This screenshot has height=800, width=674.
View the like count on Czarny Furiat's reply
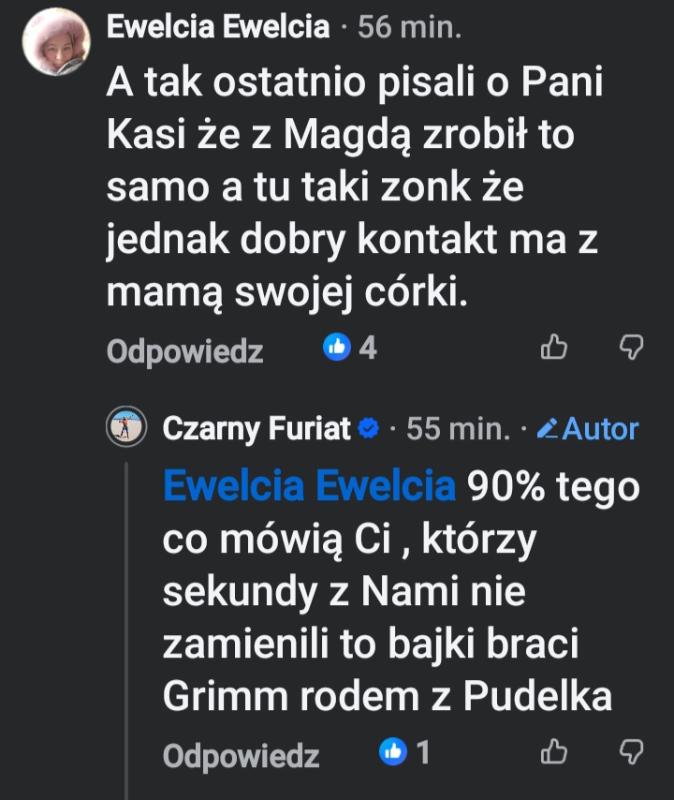pyautogui.click(x=406, y=753)
